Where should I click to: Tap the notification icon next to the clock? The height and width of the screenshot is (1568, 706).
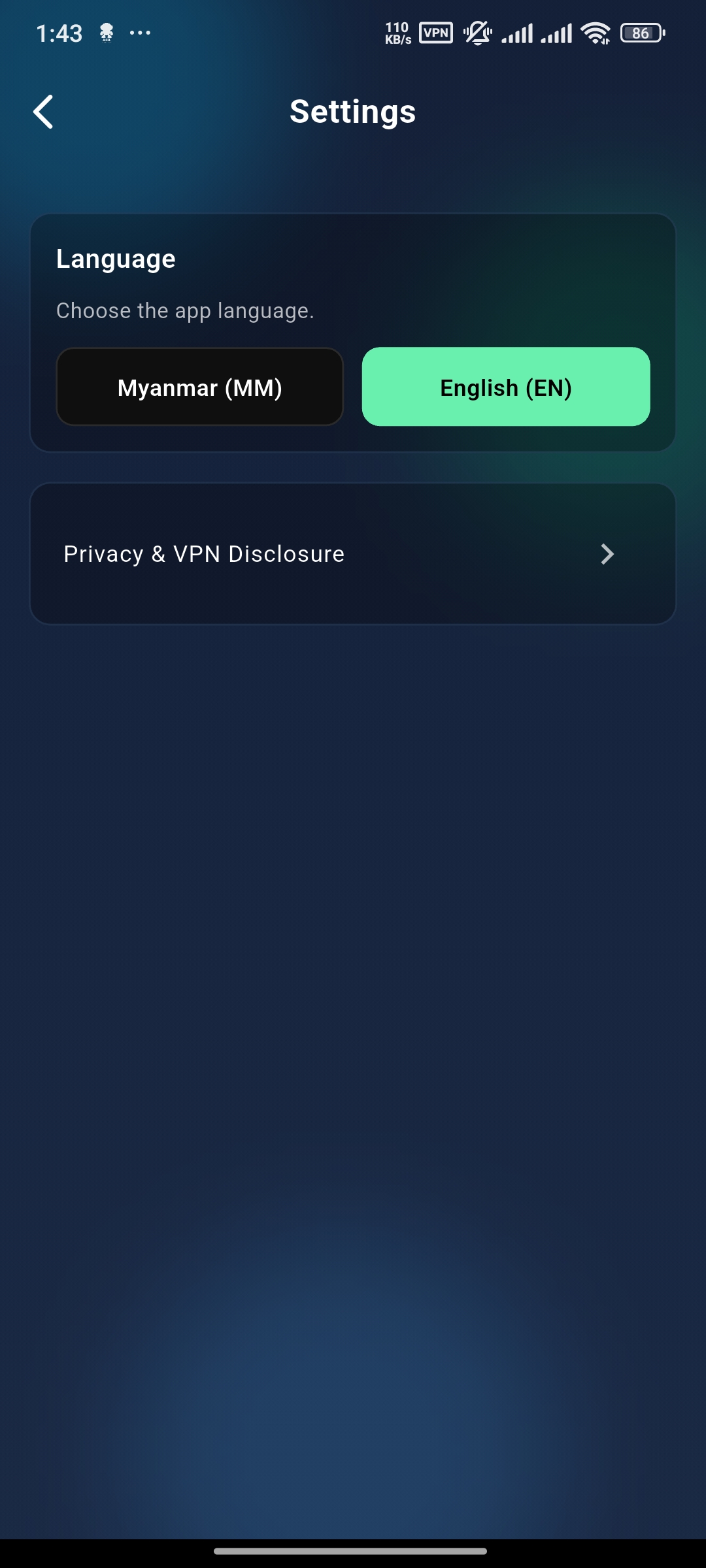point(107,31)
